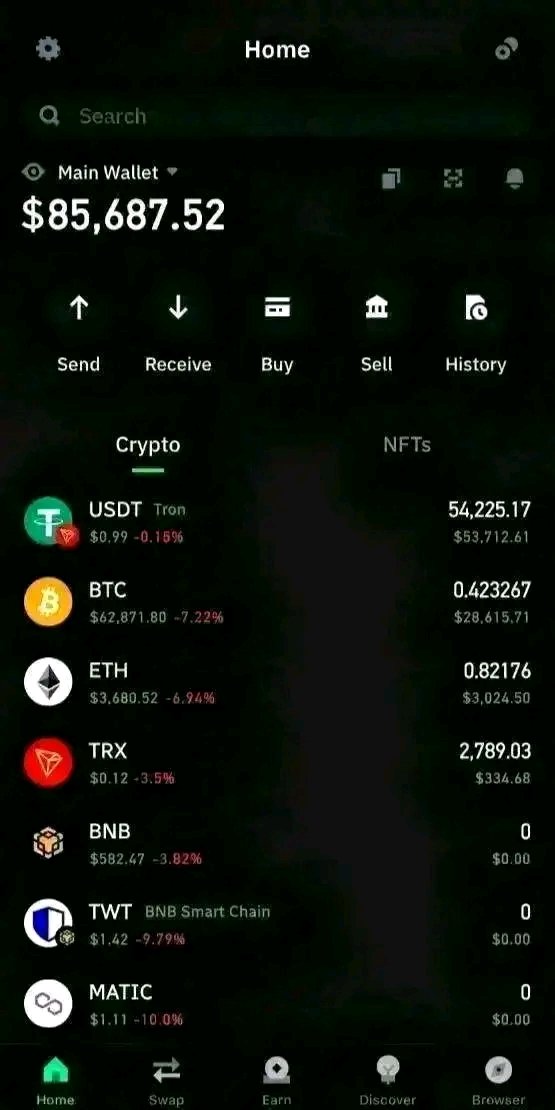Tap the Receive button
The image size is (555, 1110).
coord(178,333)
